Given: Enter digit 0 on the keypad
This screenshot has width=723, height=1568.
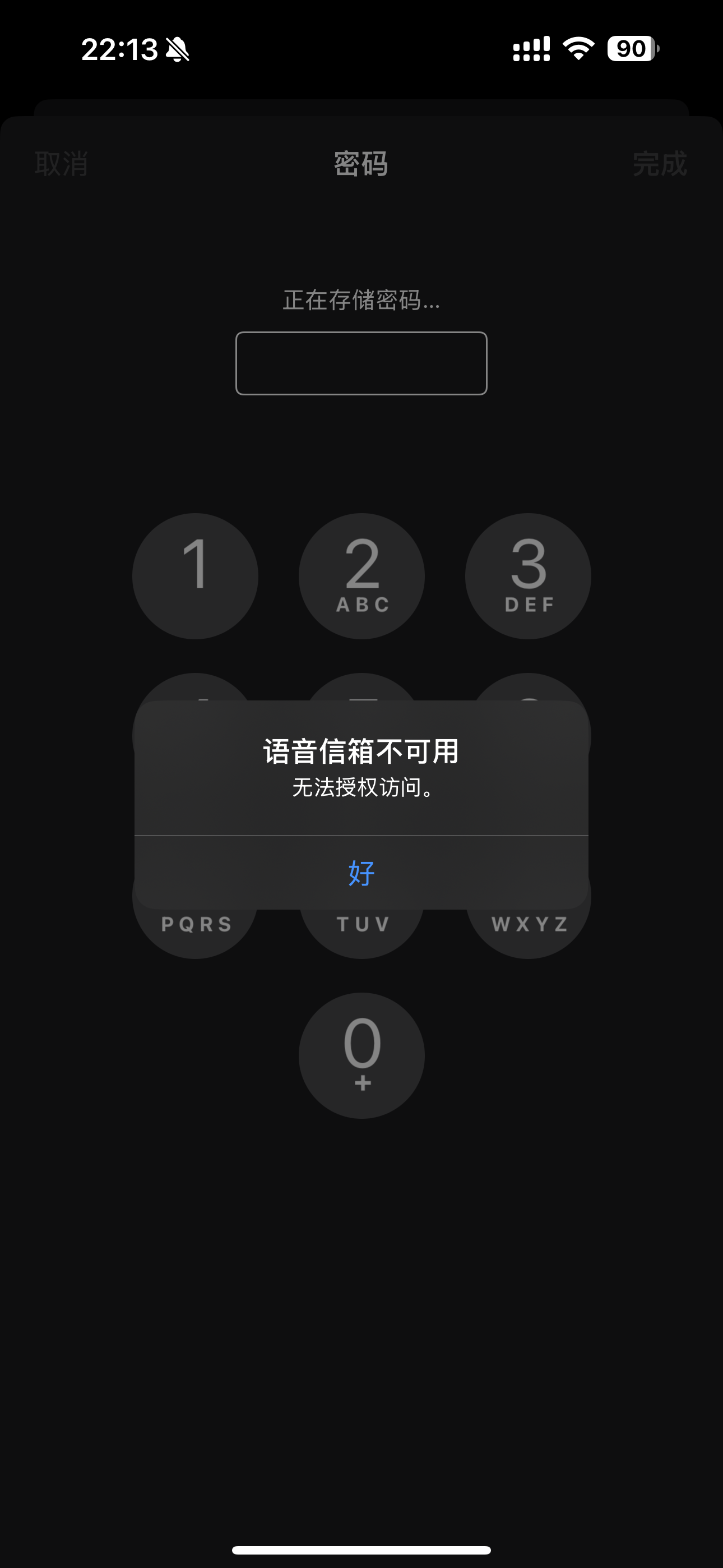Looking at the screenshot, I should [361, 1055].
